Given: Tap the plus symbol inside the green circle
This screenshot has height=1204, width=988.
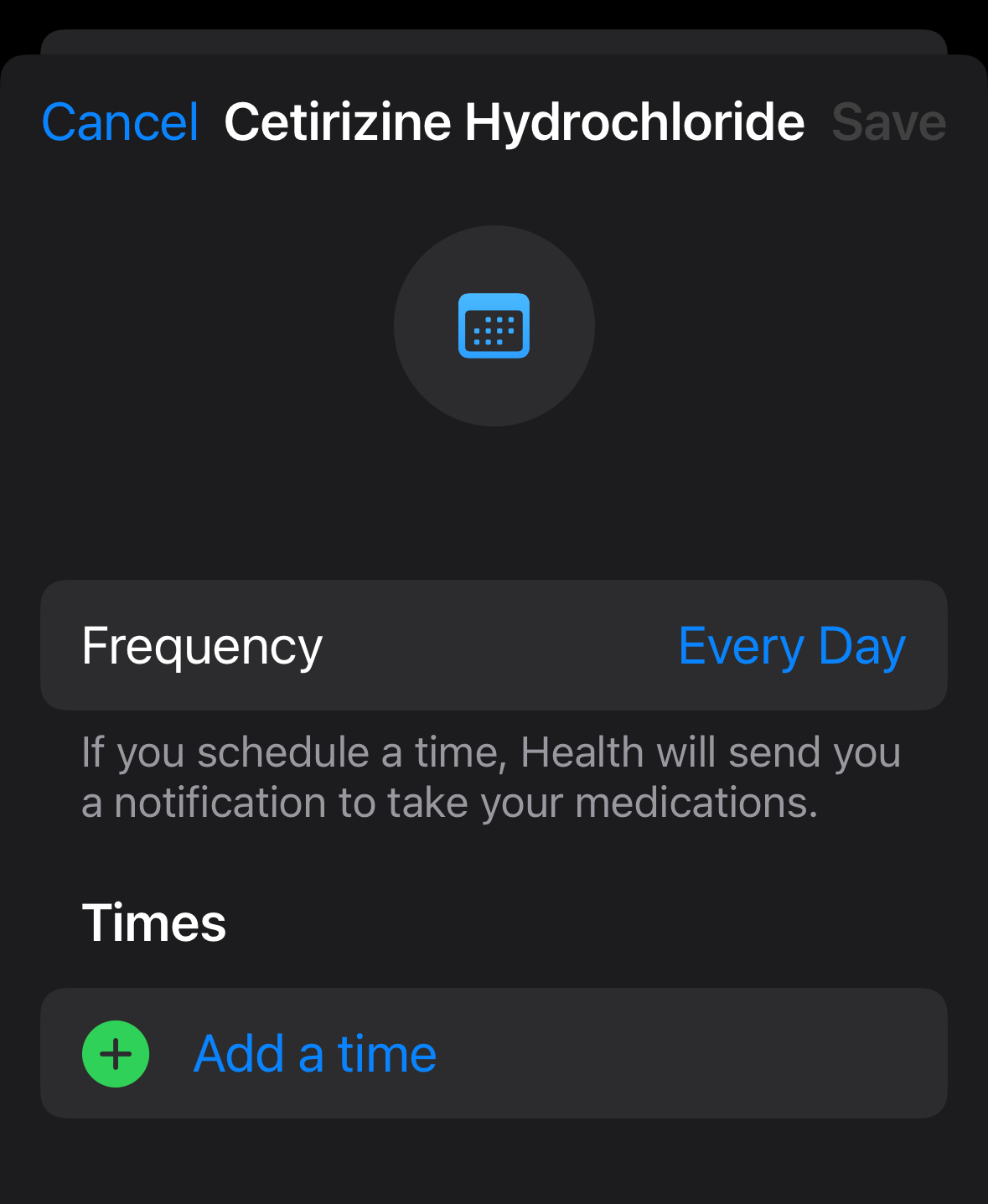Looking at the screenshot, I should (115, 1053).
